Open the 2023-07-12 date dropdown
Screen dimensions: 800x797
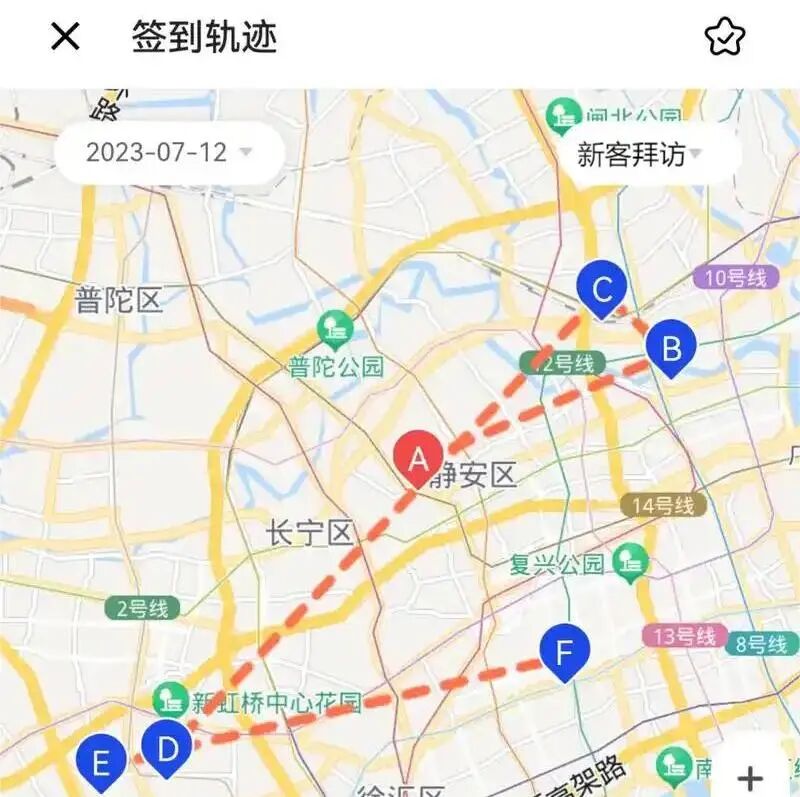pos(169,153)
